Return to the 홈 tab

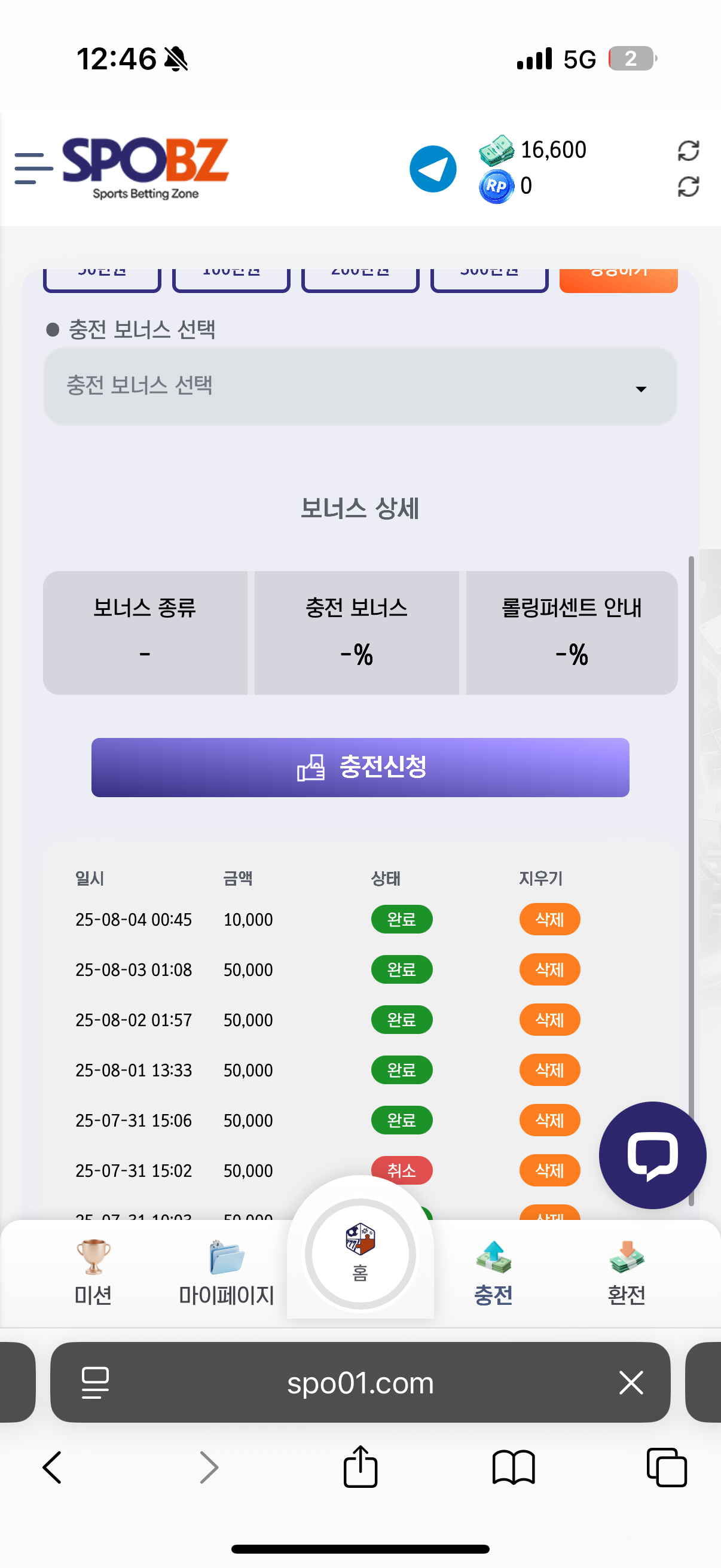click(359, 1254)
